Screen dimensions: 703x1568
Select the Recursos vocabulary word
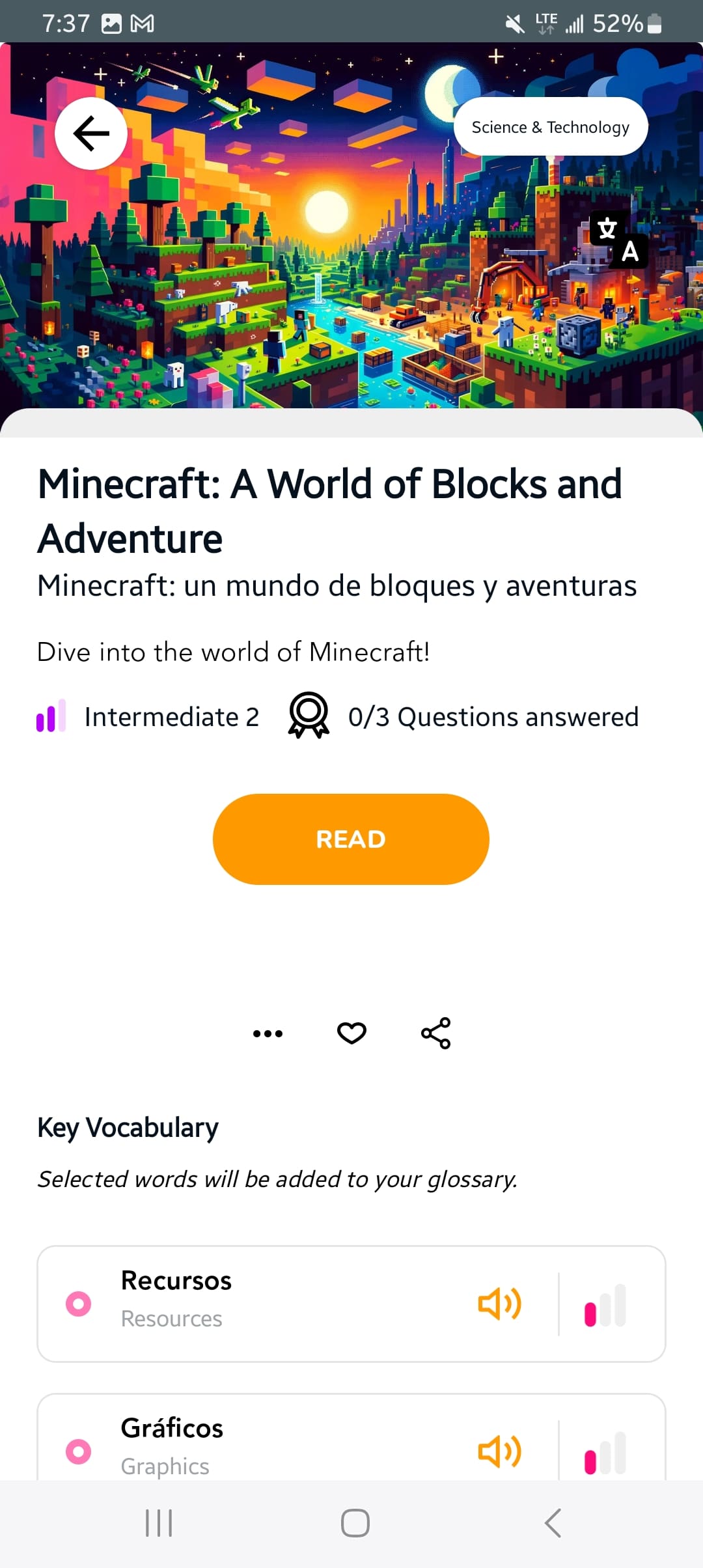79,1304
